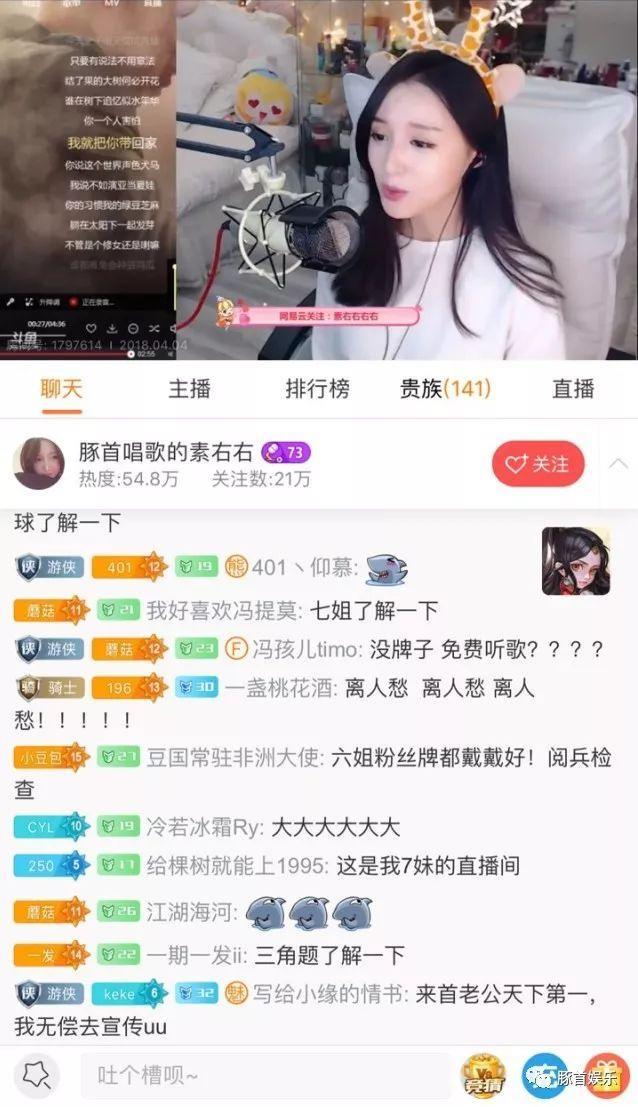Open the floating game character thumbnail
The image size is (638, 1107).
coord(575,561)
